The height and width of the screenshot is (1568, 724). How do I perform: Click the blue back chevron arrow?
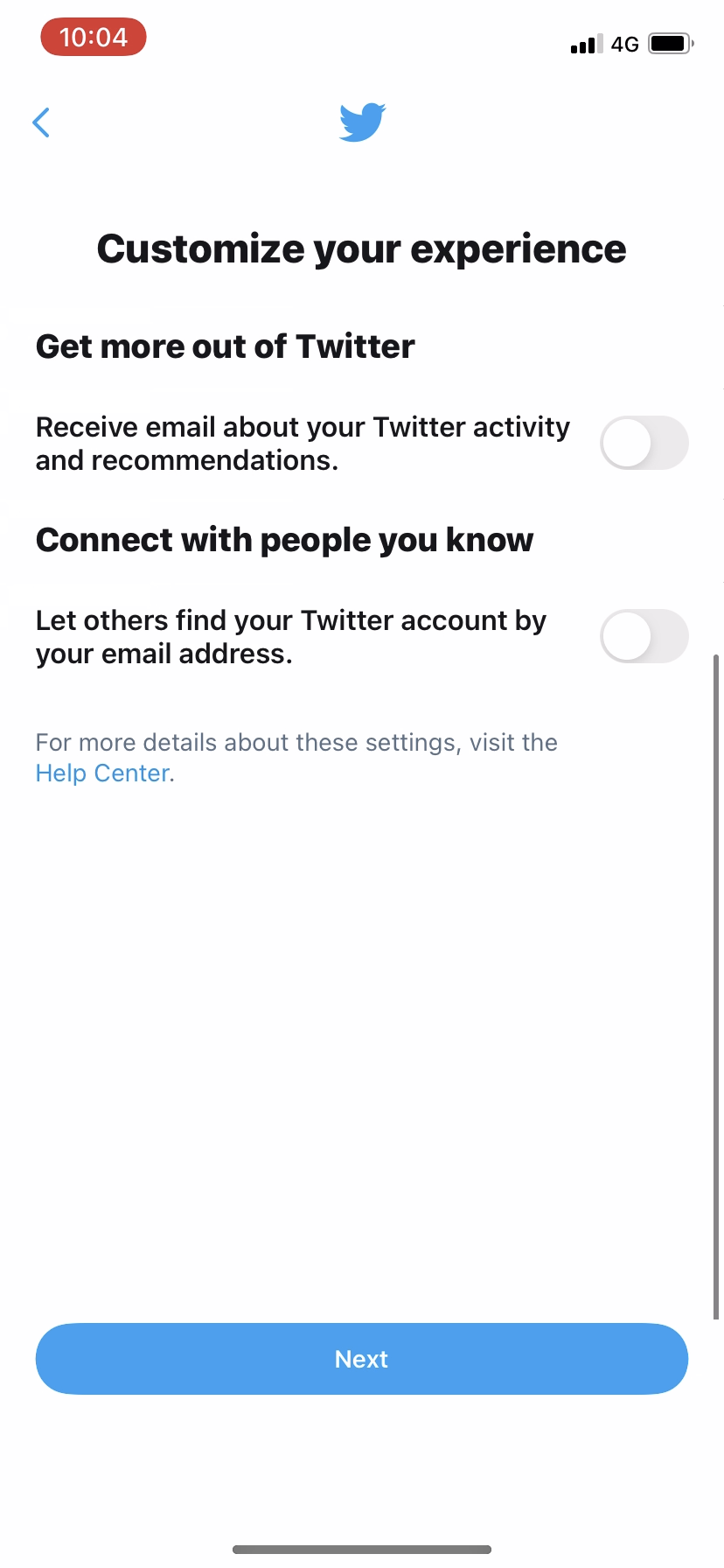(x=41, y=122)
